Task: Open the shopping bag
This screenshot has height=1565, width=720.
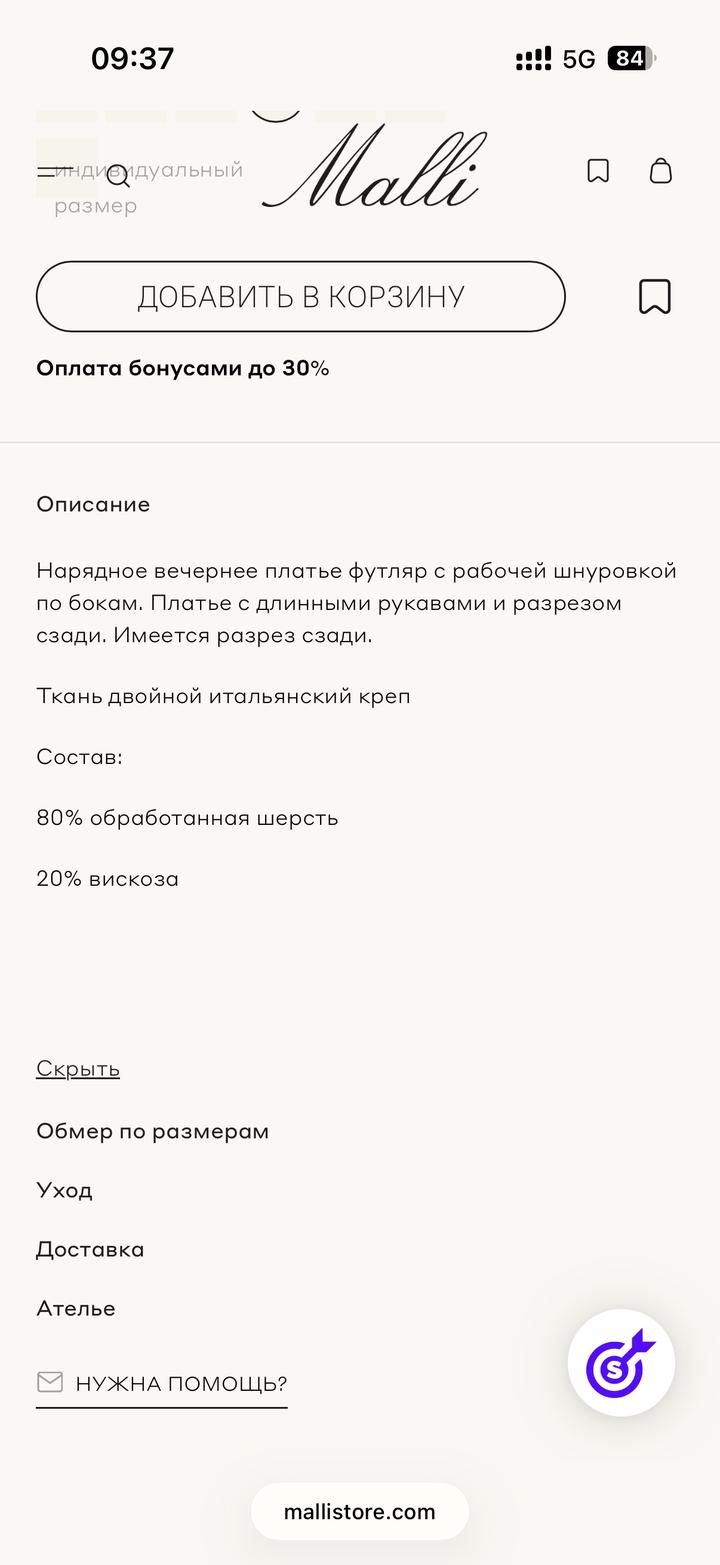Action: click(x=661, y=171)
